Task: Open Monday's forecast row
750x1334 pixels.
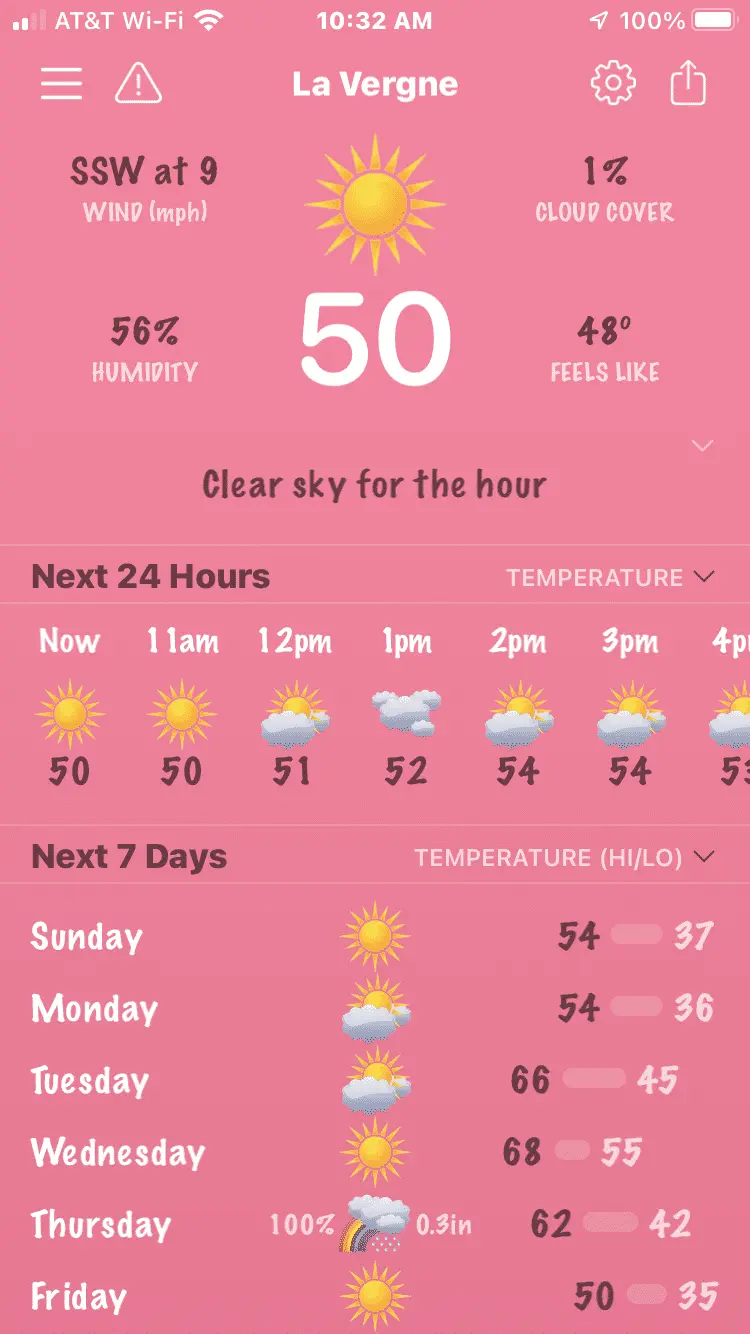Action: pyautogui.click(x=375, y=1009)
